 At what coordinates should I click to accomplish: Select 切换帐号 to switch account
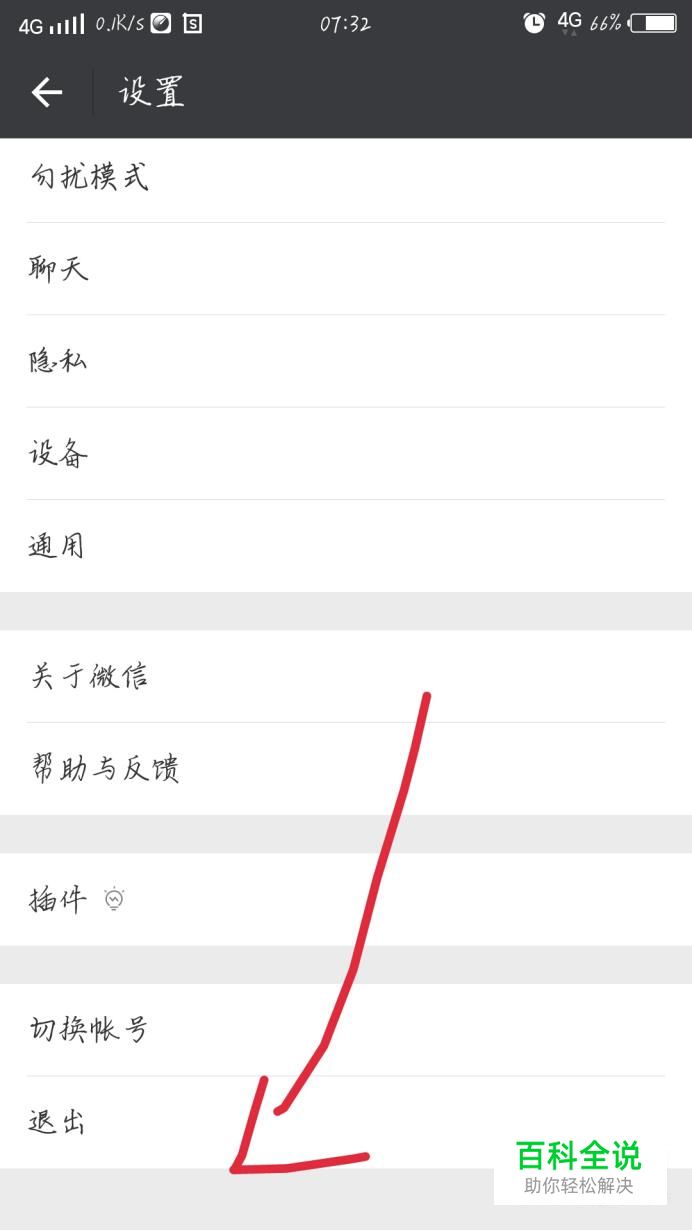point(89,1029)
